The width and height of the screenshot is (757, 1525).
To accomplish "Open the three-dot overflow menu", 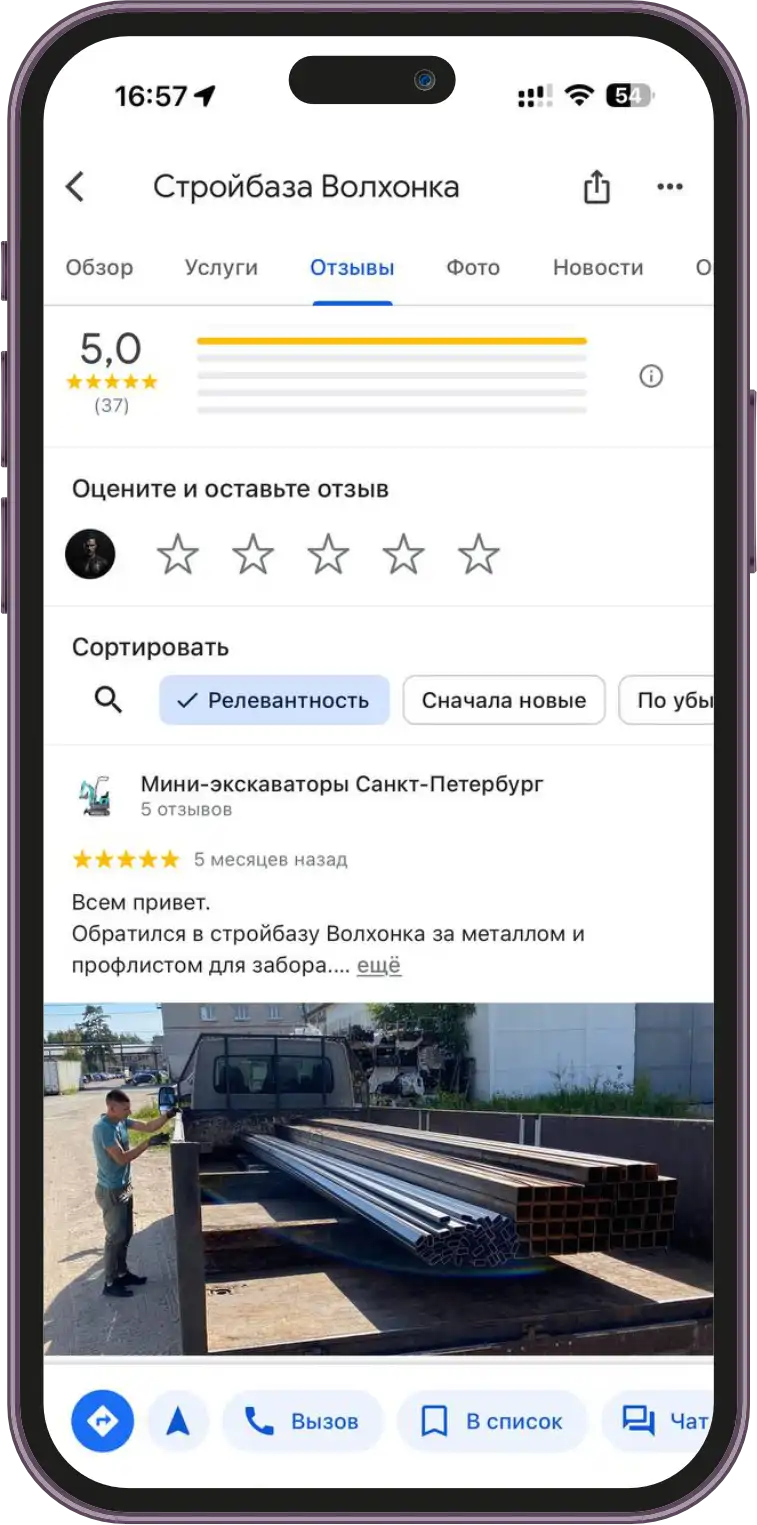I will (x=669, y=187).
